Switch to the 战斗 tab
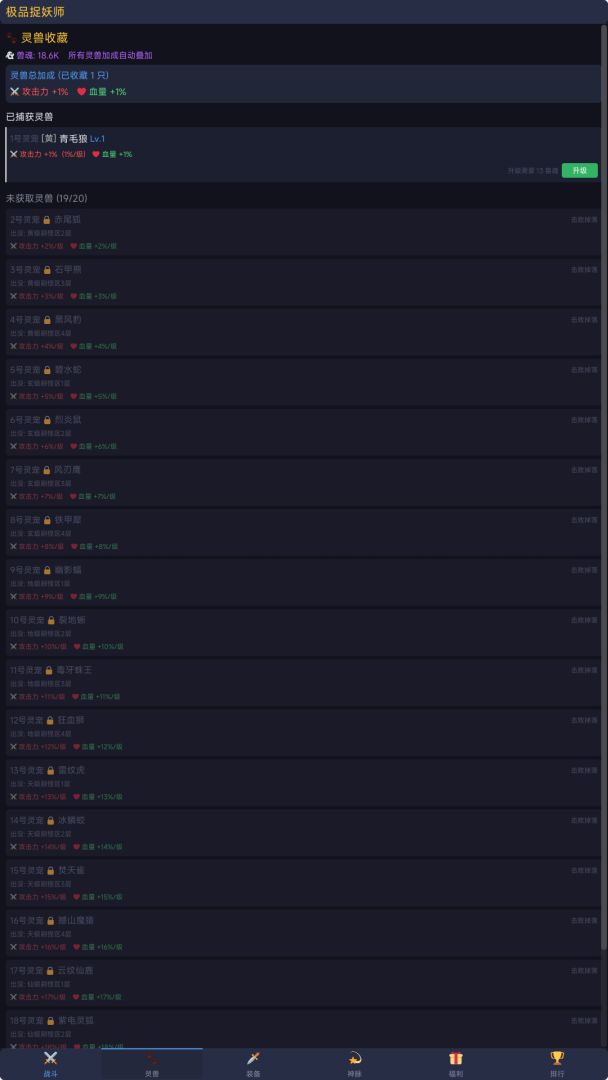Image resolution: width=608 pixels, height=1080 pixels. coord(51,1063)
